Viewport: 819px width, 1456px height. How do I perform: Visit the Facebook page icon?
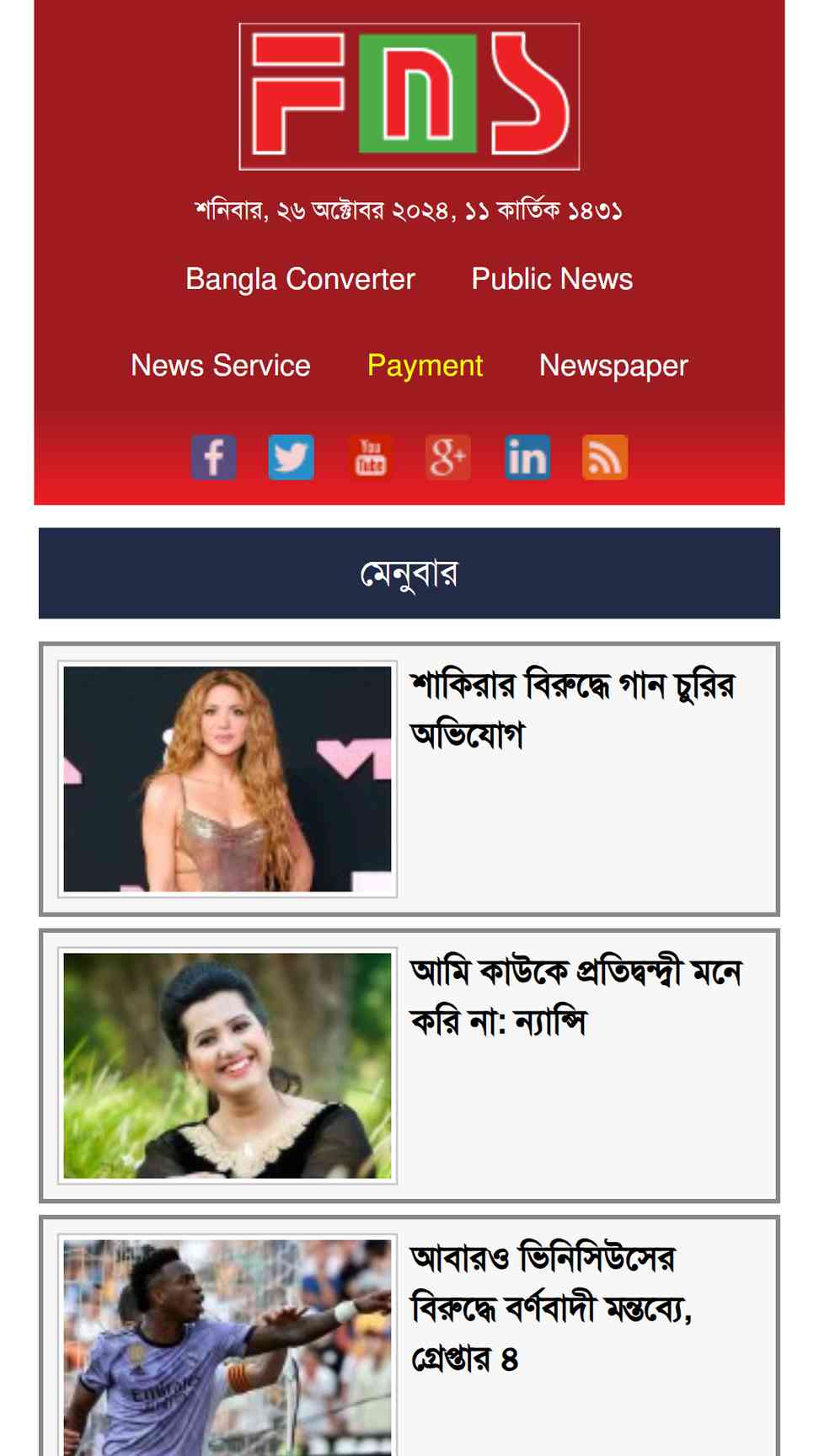(x=213, y=458)
